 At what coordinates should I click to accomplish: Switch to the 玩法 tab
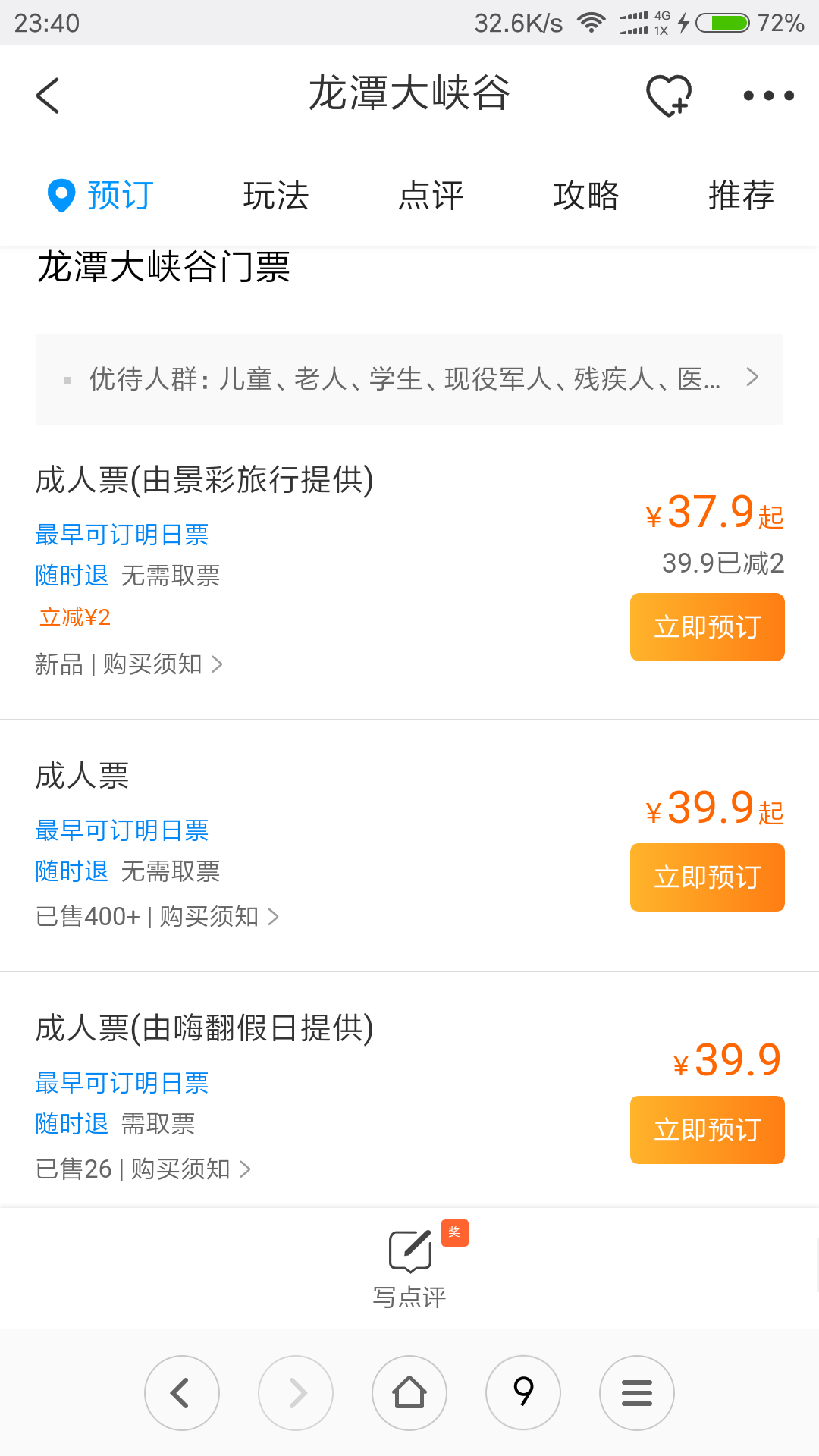tap(276, 196)
